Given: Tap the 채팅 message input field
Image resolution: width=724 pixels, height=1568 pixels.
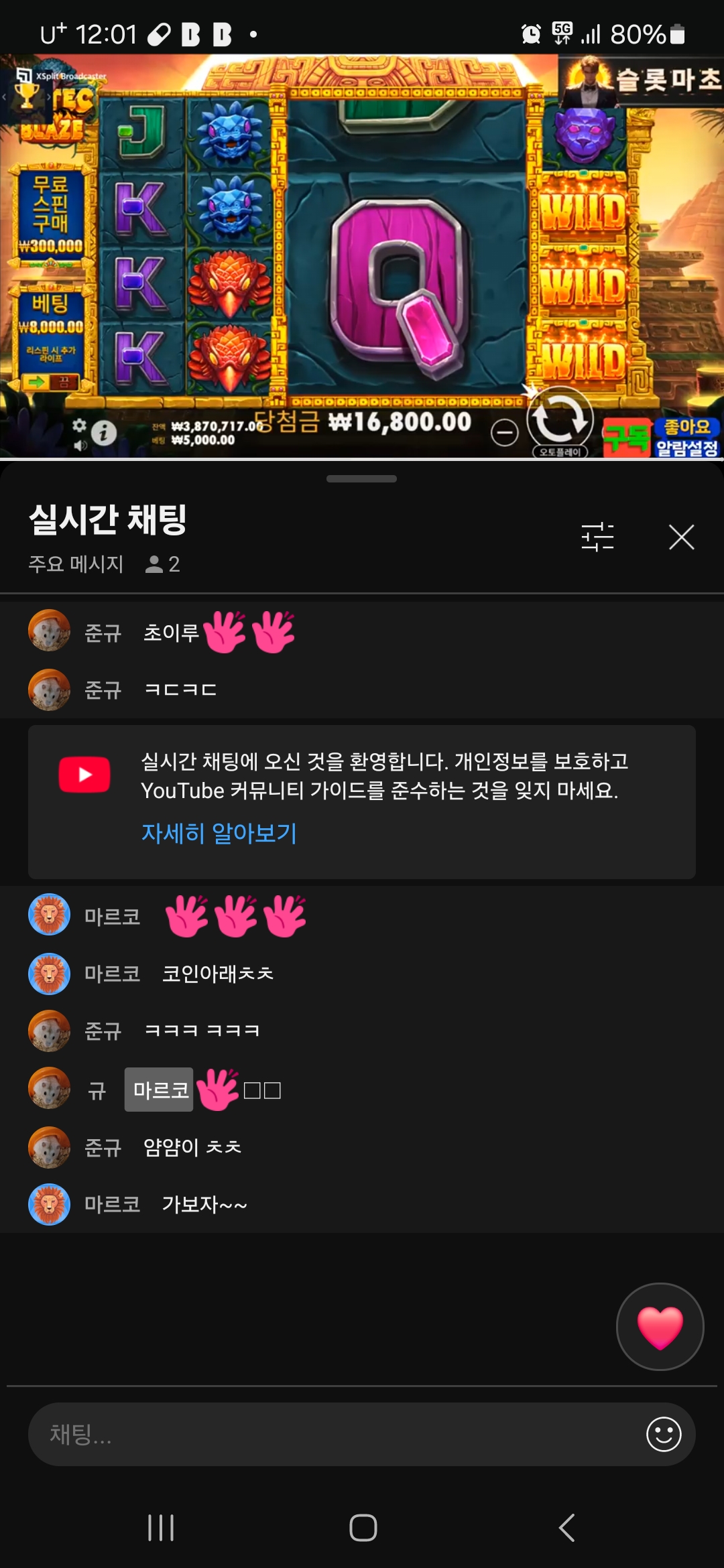Looking at the screenshot, I should (335, 1434).
